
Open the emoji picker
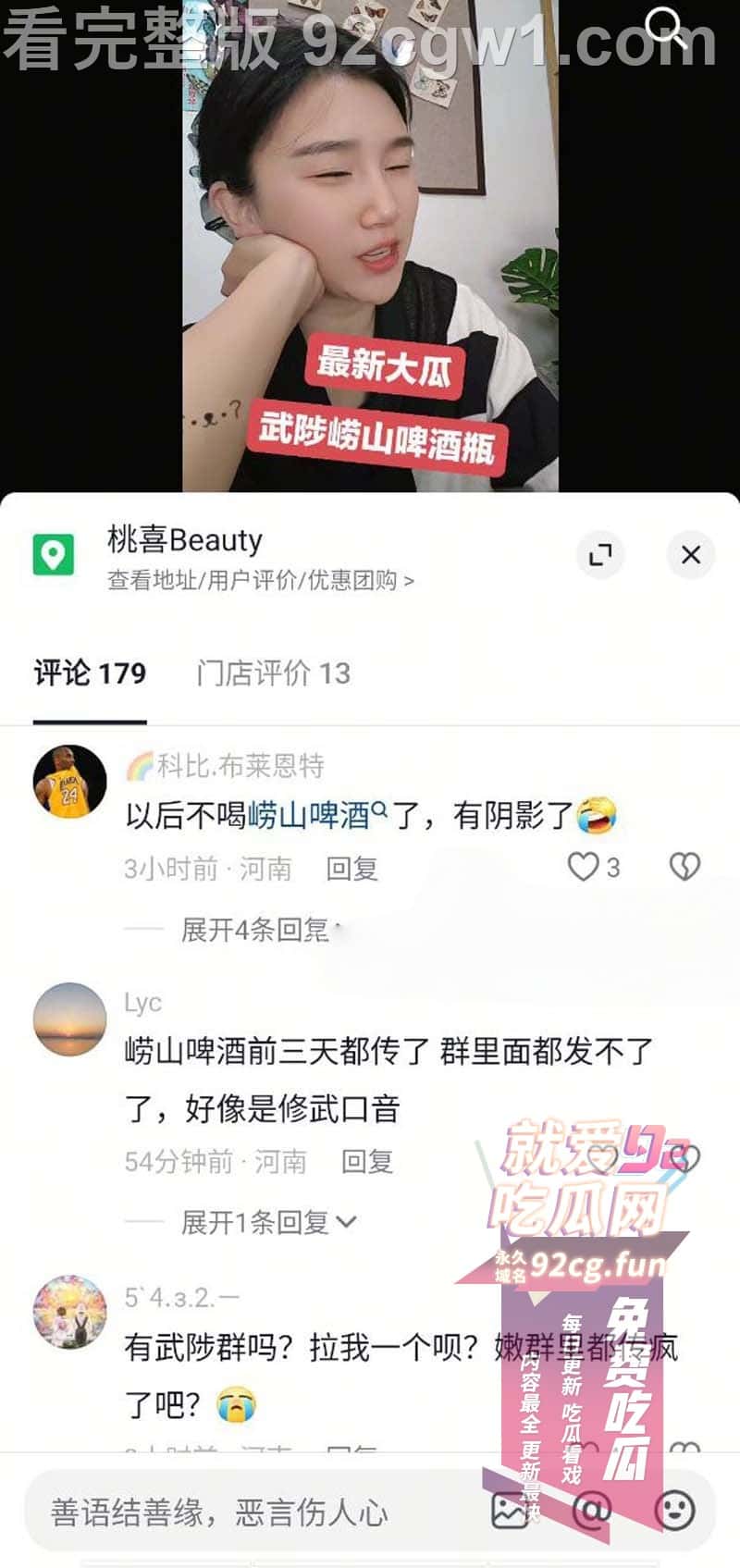coord(674,1510)
